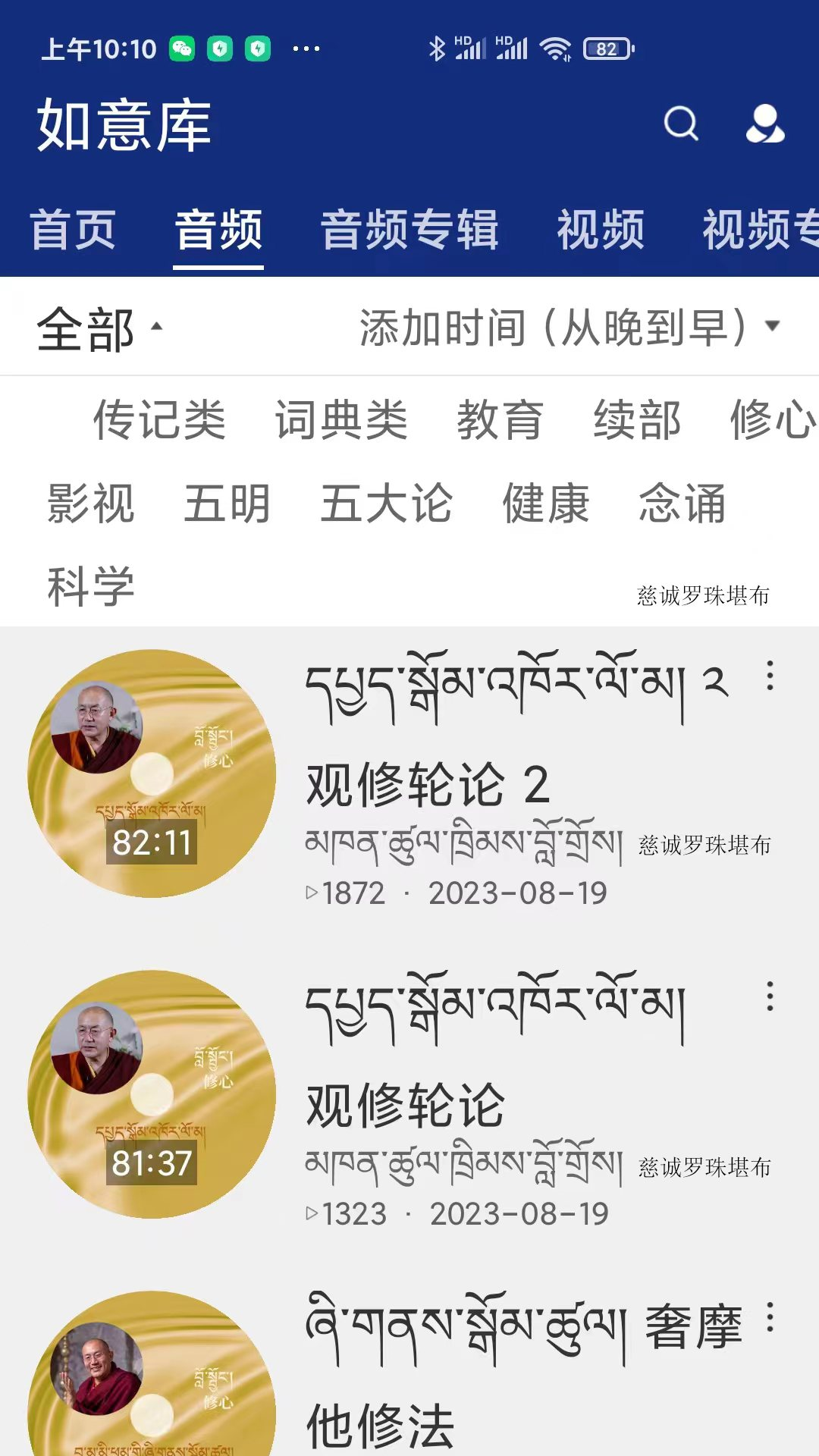819x1456 pixels.
Task: Choose the 五大论 category
Action: (x=386, y=504)
